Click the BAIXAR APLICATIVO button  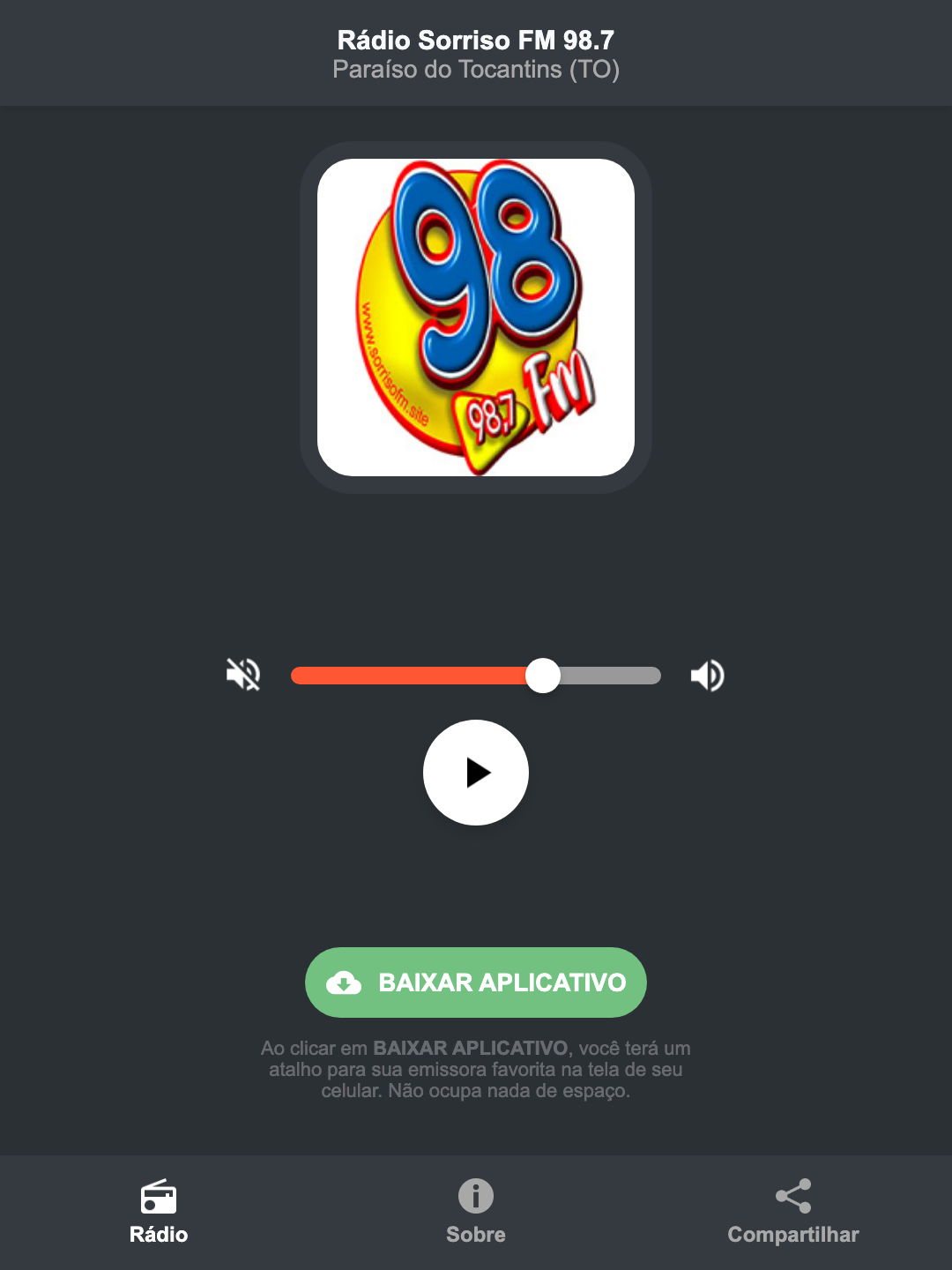pyautogui.click(x=476, y=982)
